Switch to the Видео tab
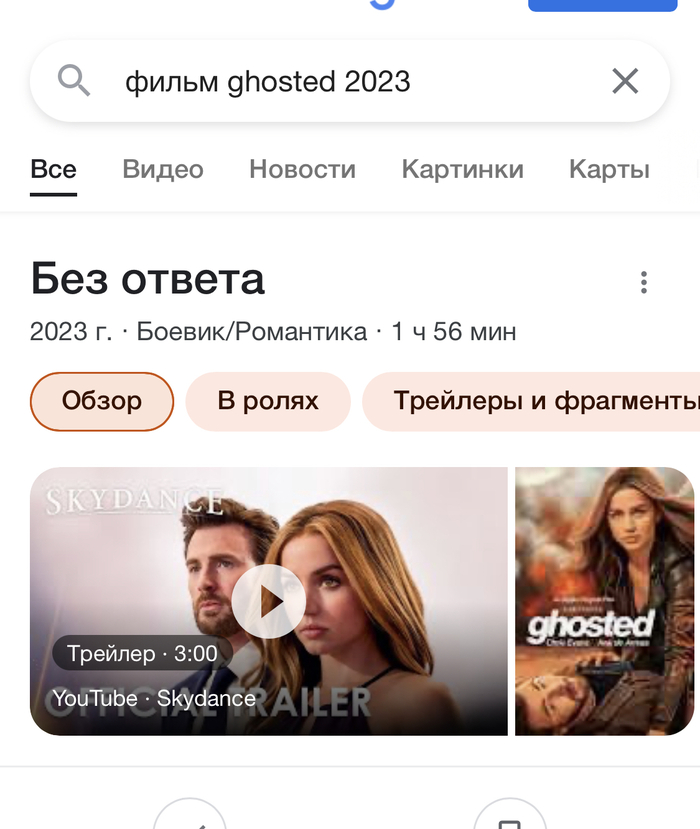This screenshot has height=829, width=700. pyautogui.click(x=163, y=170)
